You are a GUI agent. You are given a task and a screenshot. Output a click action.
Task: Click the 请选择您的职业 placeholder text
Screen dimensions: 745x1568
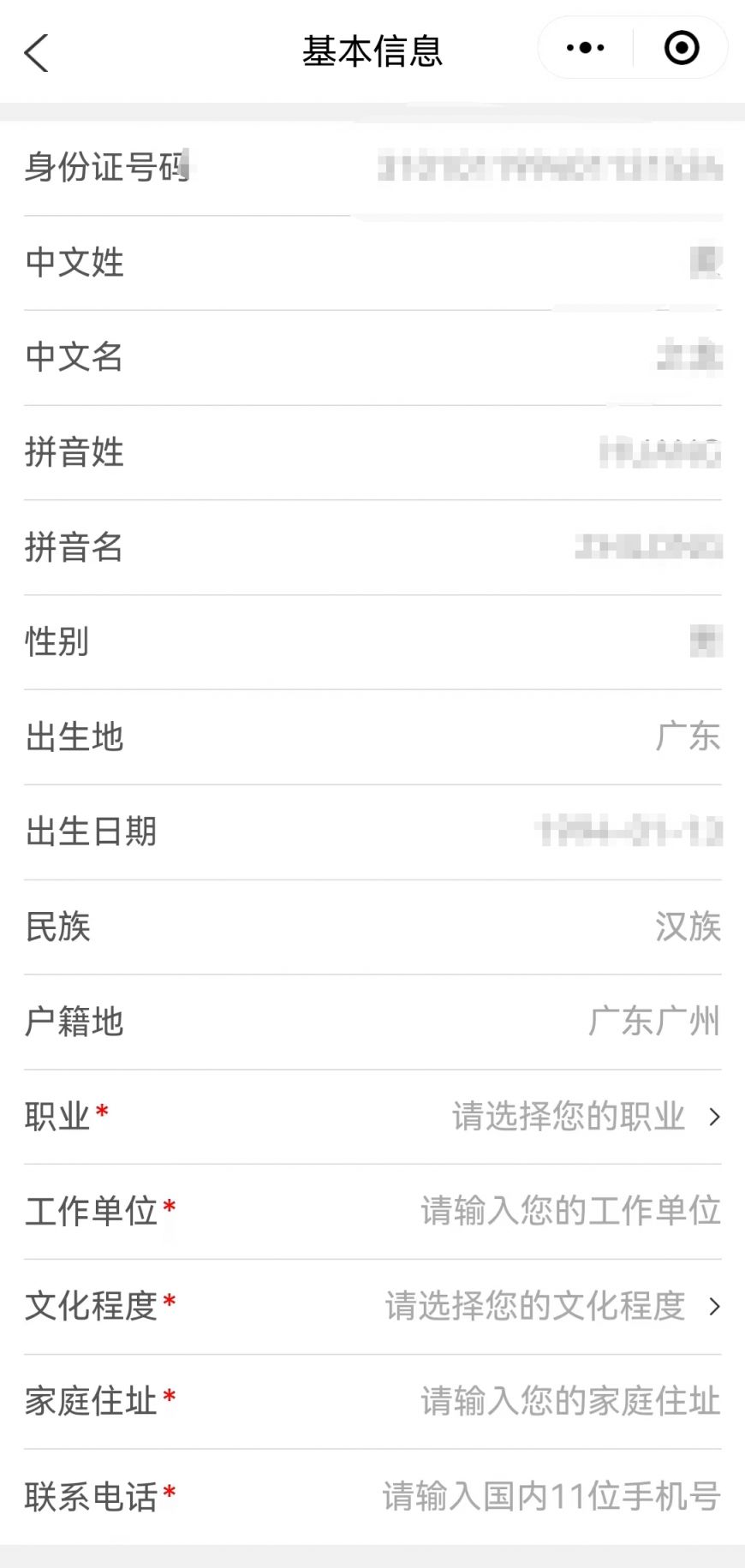(x=568, y=1116)
